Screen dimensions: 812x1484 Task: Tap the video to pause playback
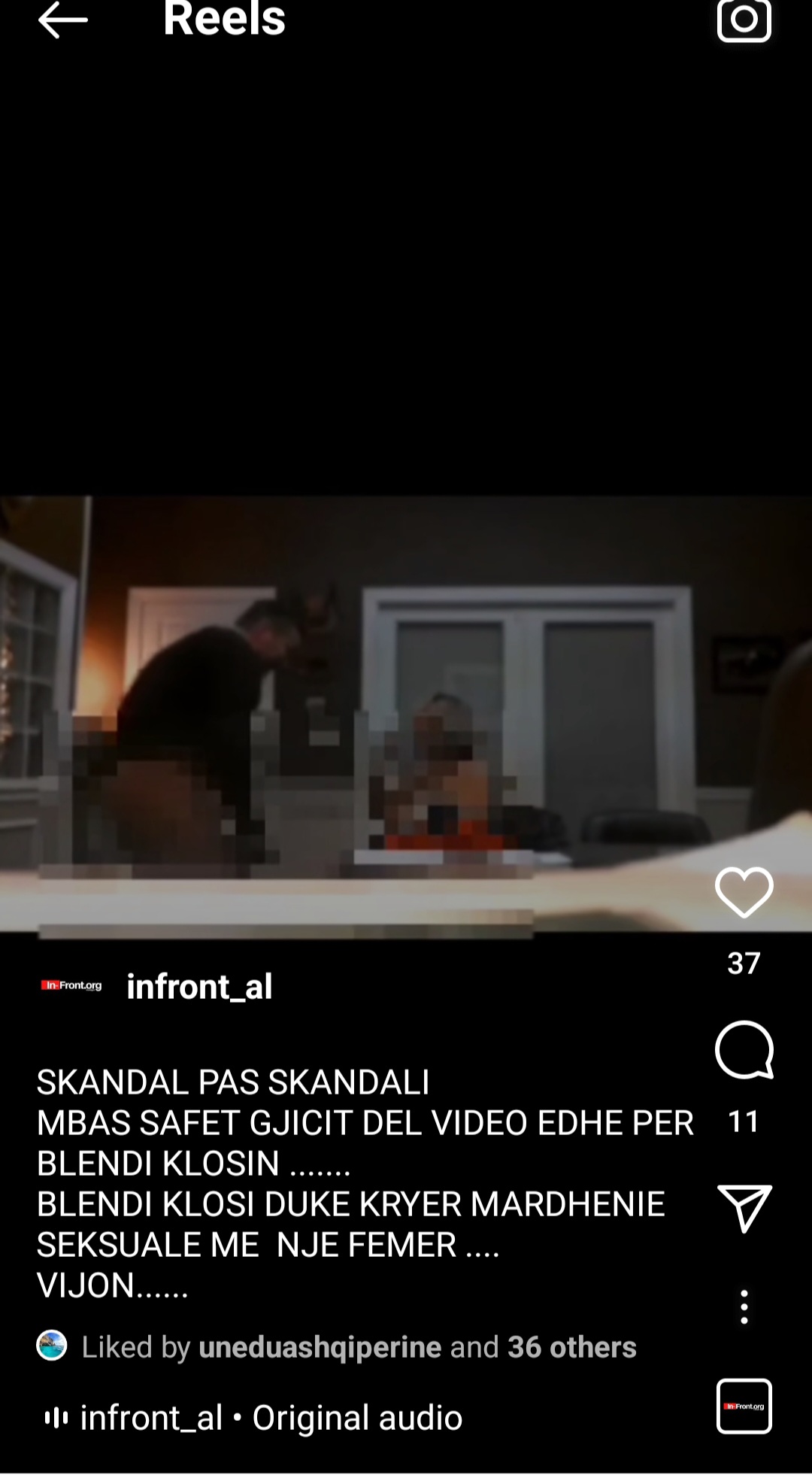tap(406, 713)
